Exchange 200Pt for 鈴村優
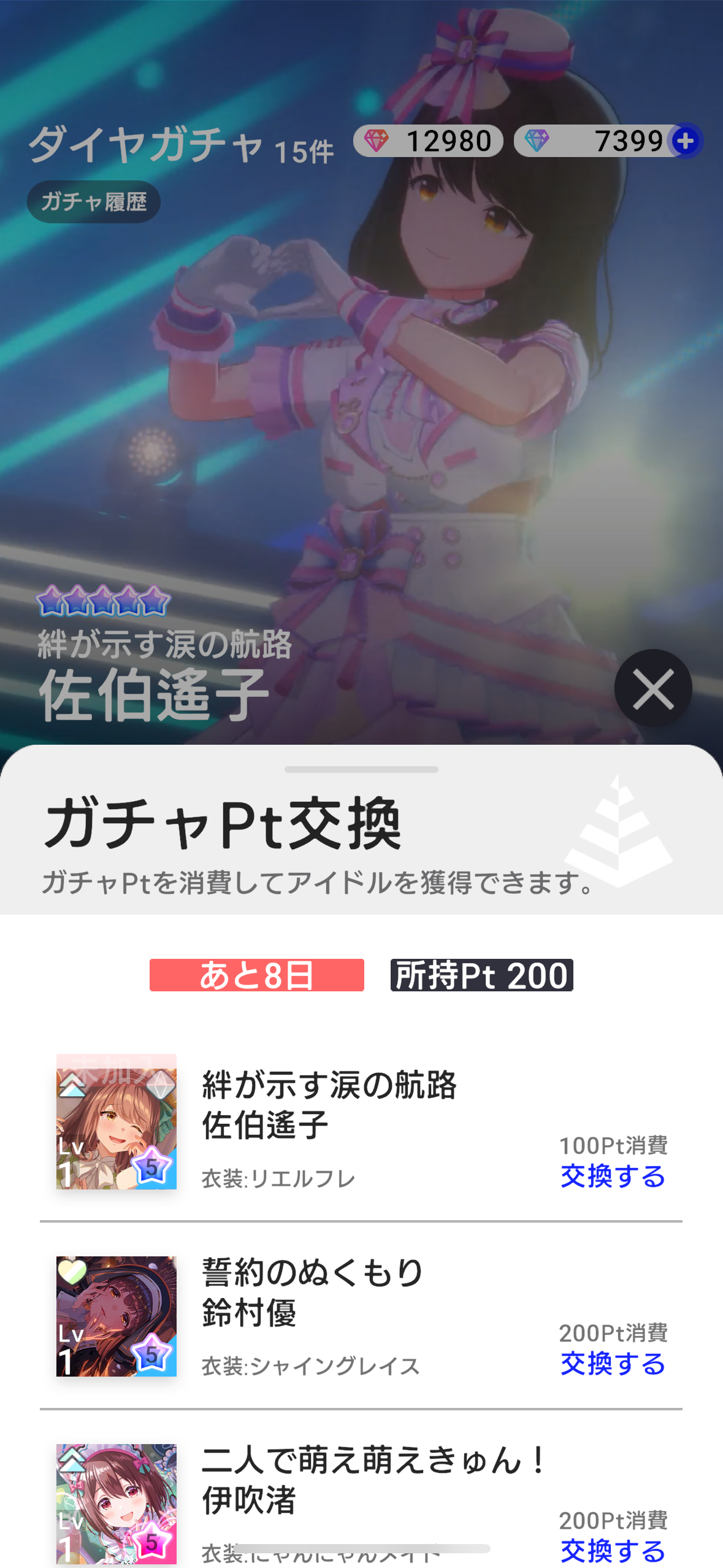Screen dimensions: 723x1568 tap(613, 1363)
